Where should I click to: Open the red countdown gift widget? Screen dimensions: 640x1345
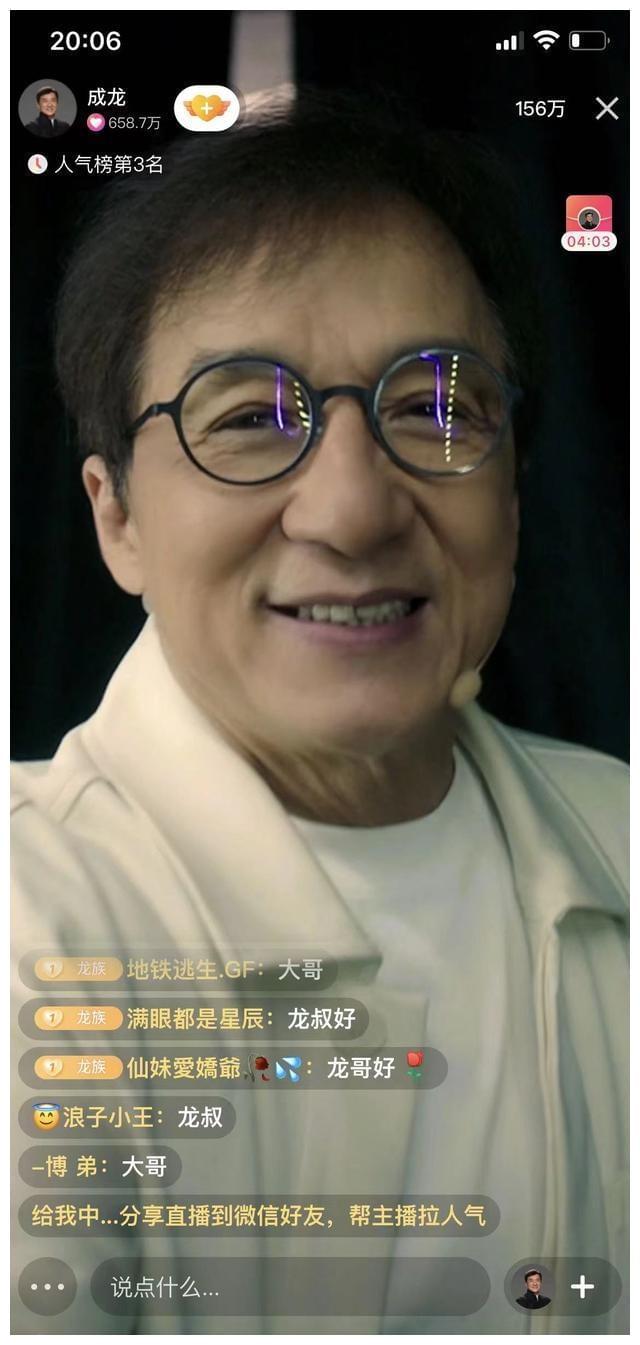tap(589, 223)
